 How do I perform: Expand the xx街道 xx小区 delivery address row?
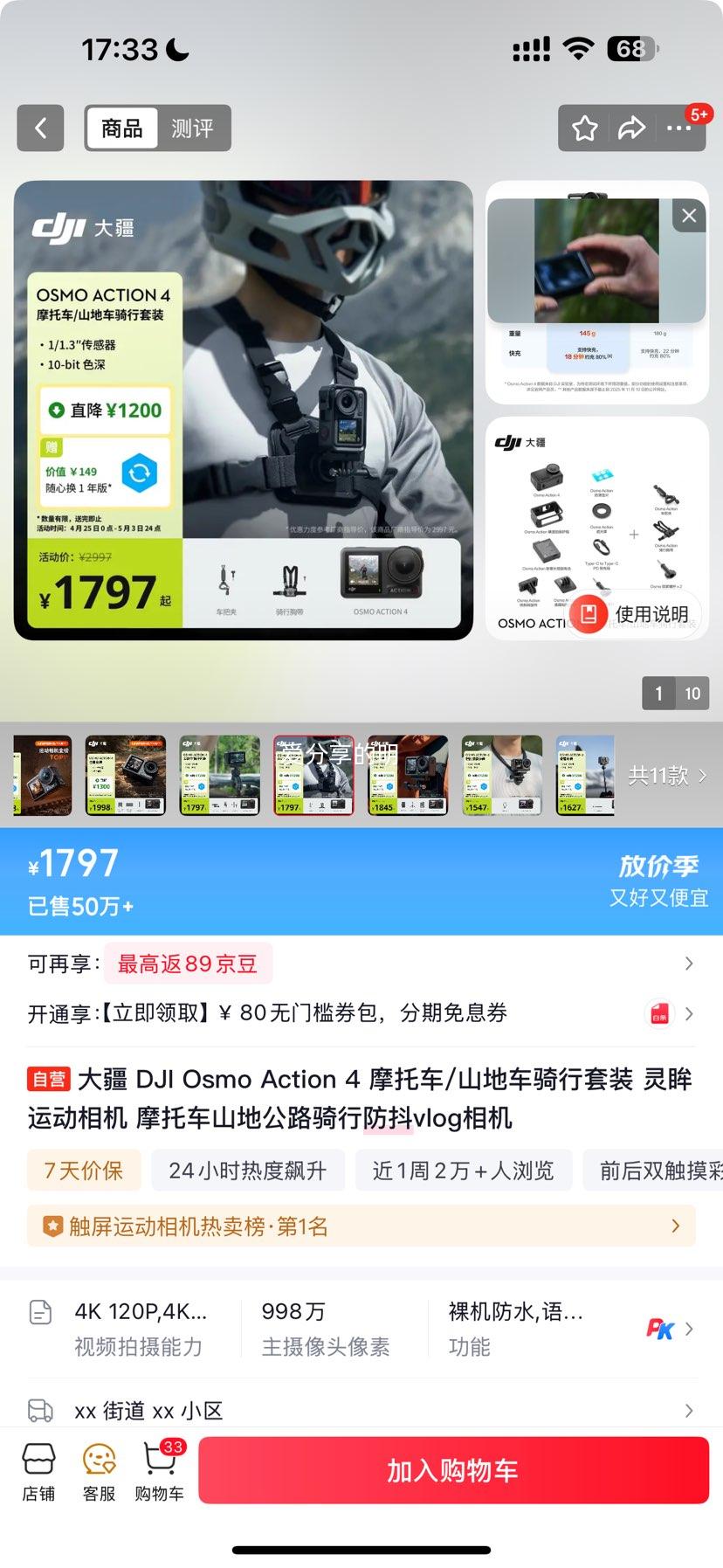coord(689,1410)
